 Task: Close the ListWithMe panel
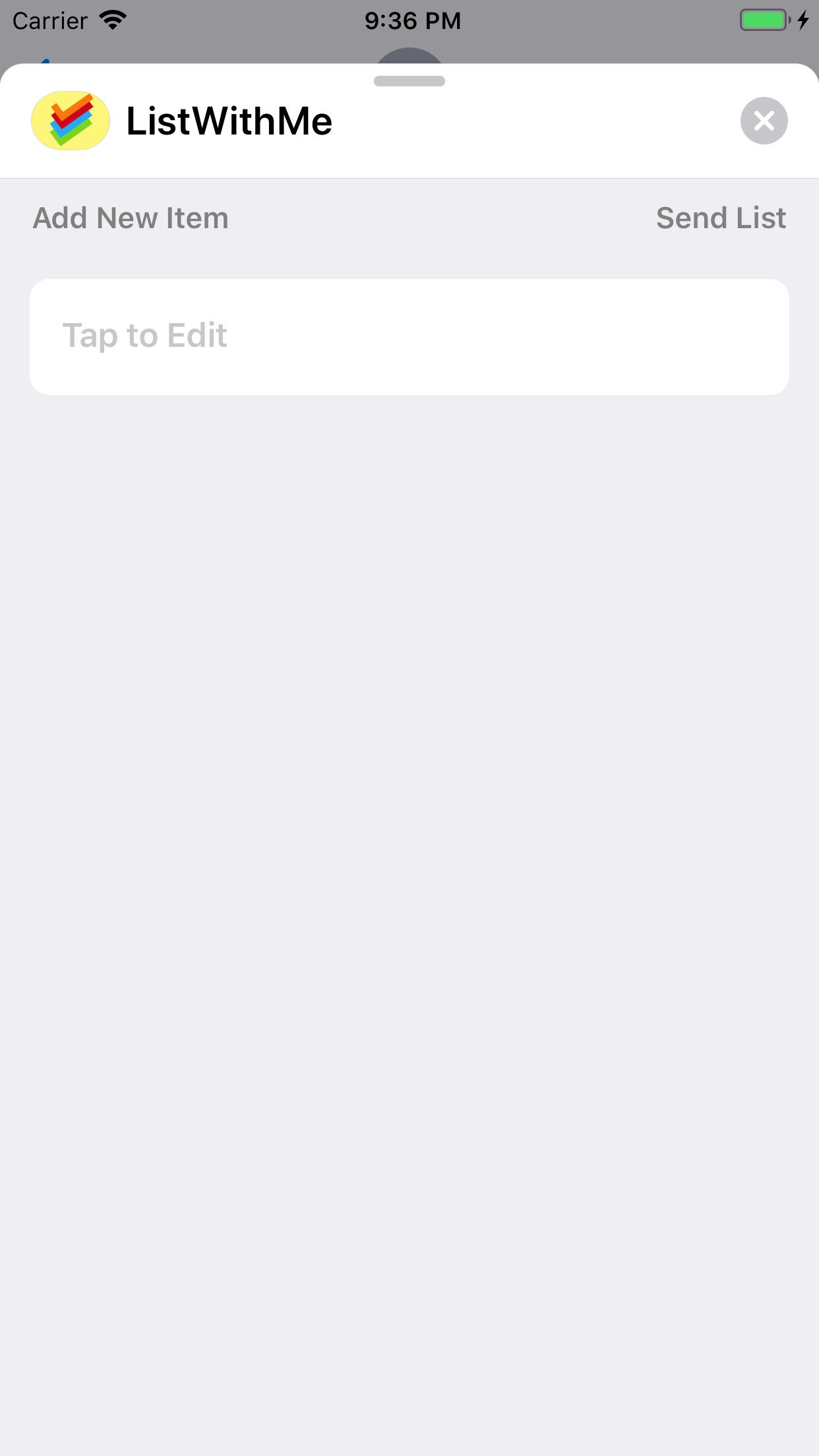(x=764, y=121)
